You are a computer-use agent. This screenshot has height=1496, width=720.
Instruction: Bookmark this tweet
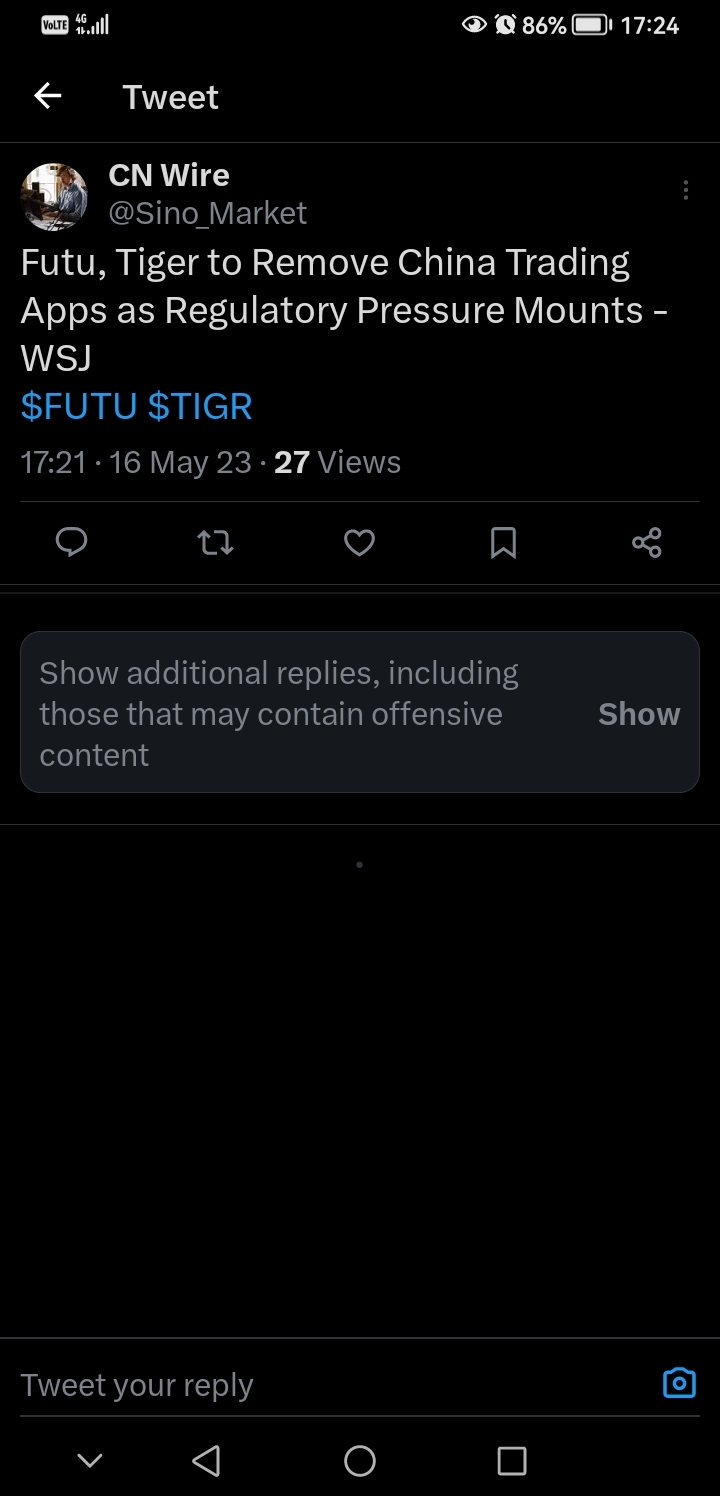pos(503,543)
